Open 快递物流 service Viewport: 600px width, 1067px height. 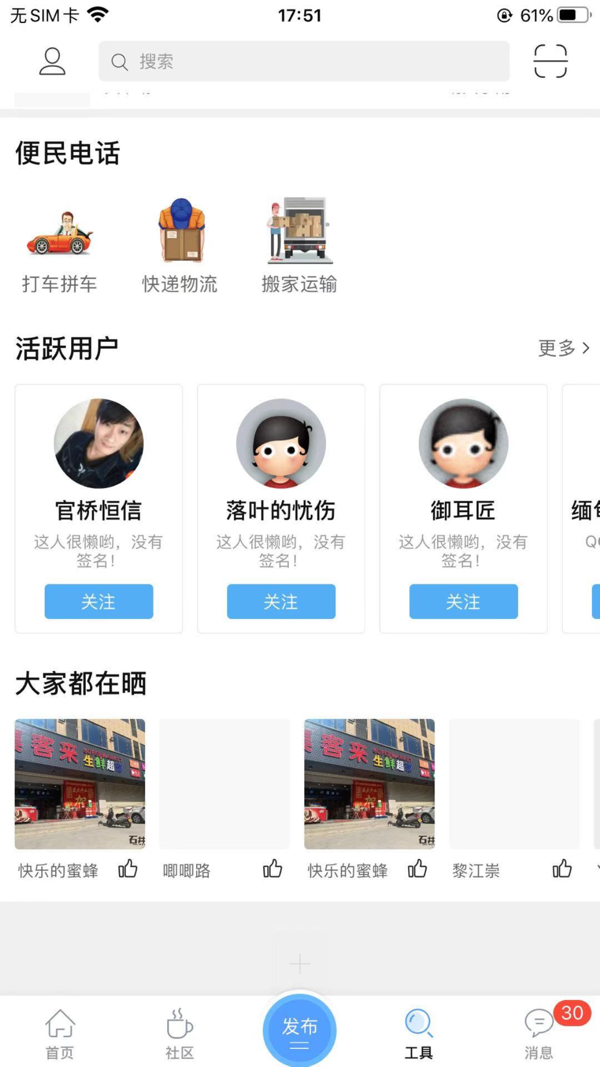[x=180, y=245]
